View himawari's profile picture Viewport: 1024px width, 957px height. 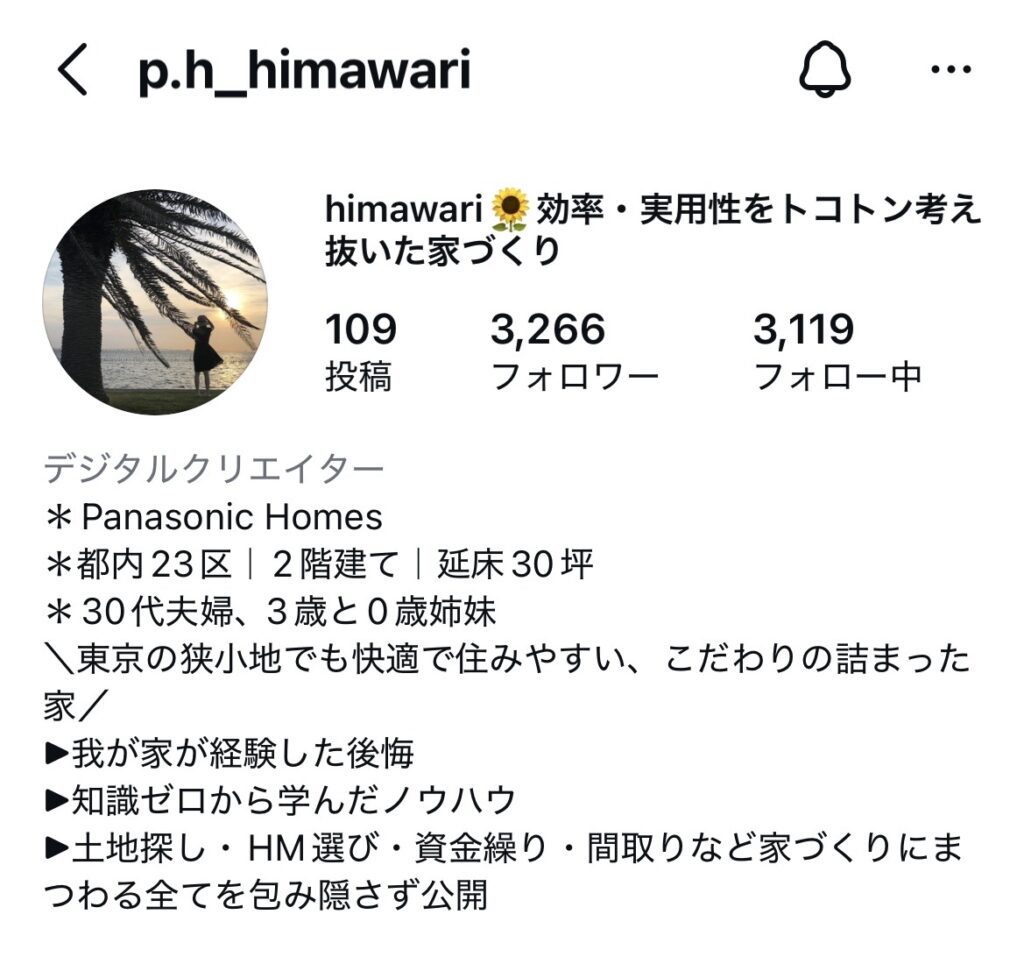pos(155,302)
